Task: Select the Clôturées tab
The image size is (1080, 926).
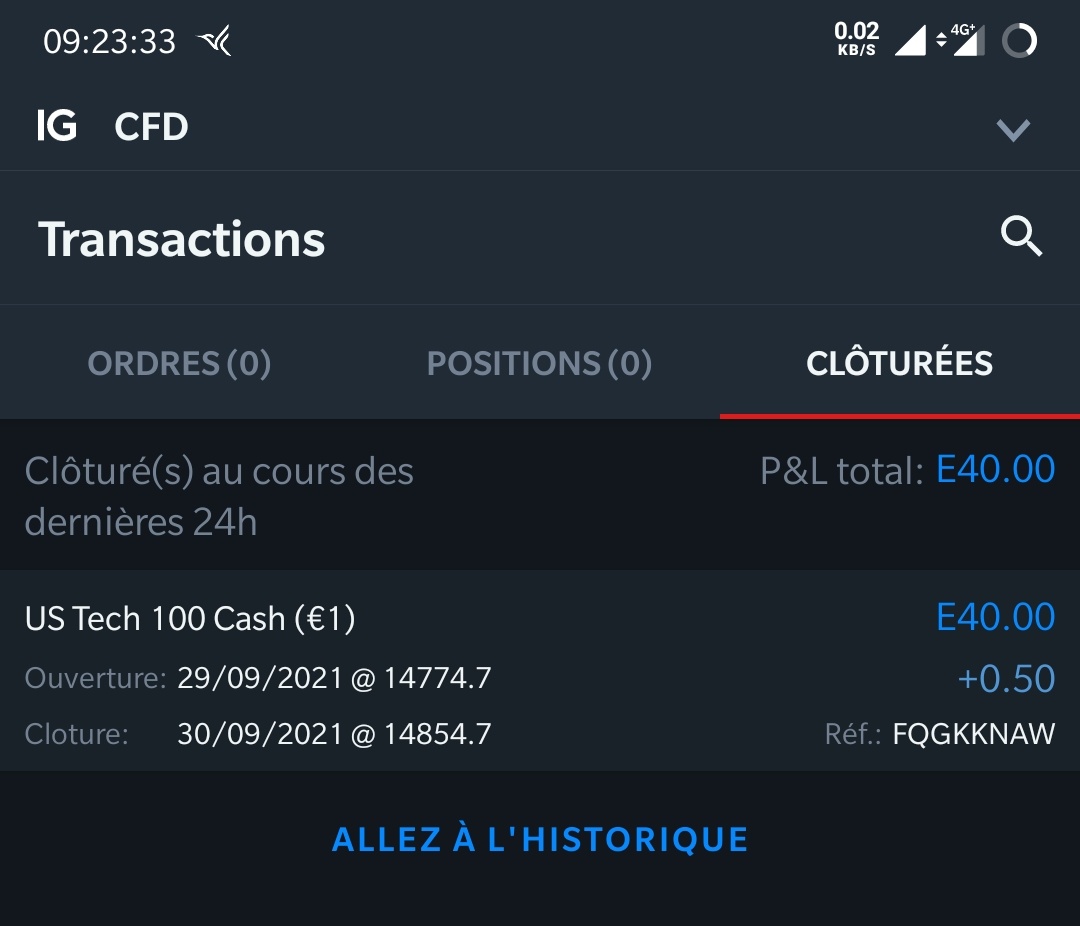Action: pos(899,363)
